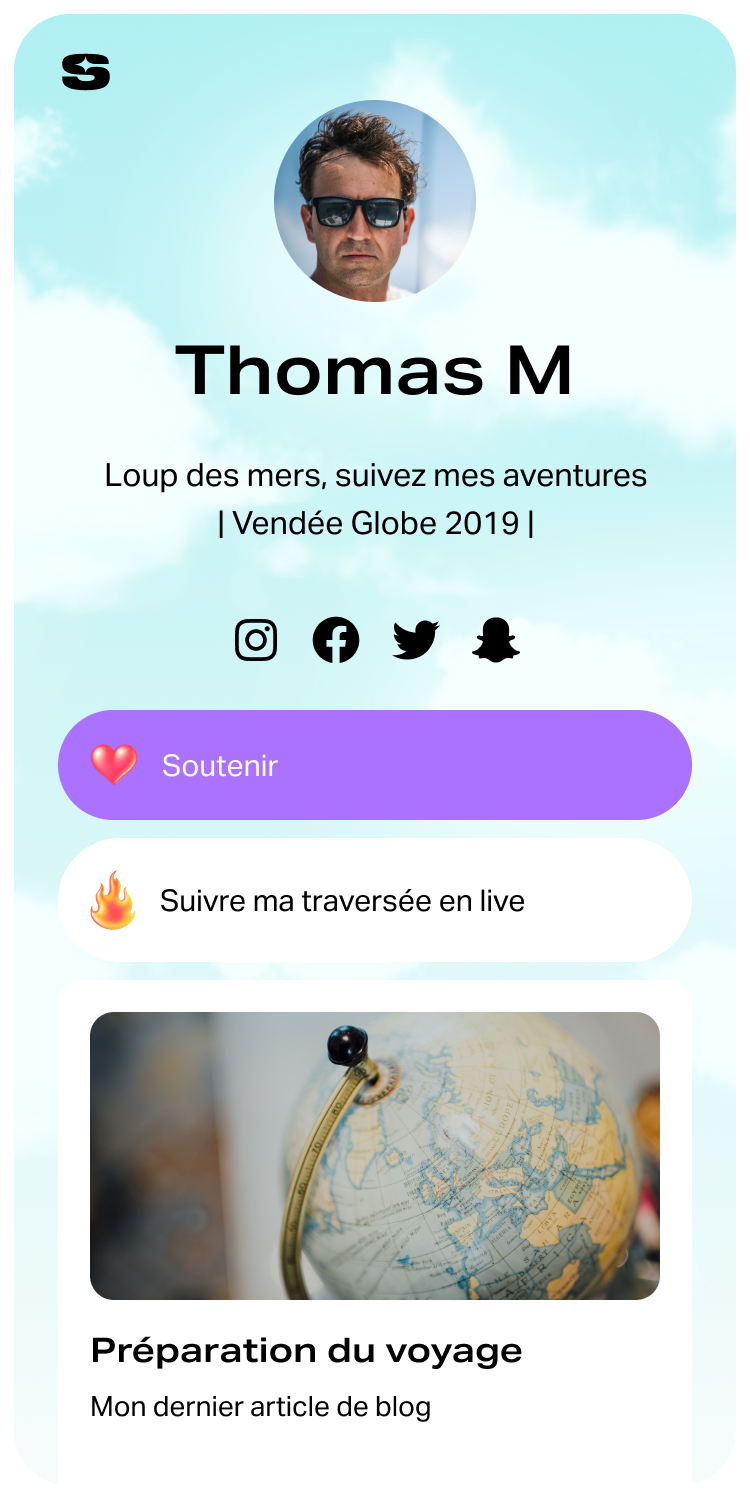Image resolution: width=750 pixels, height=1500 pixels.
Task: Open Thomas M's Instagram profile
Action: 256,640
